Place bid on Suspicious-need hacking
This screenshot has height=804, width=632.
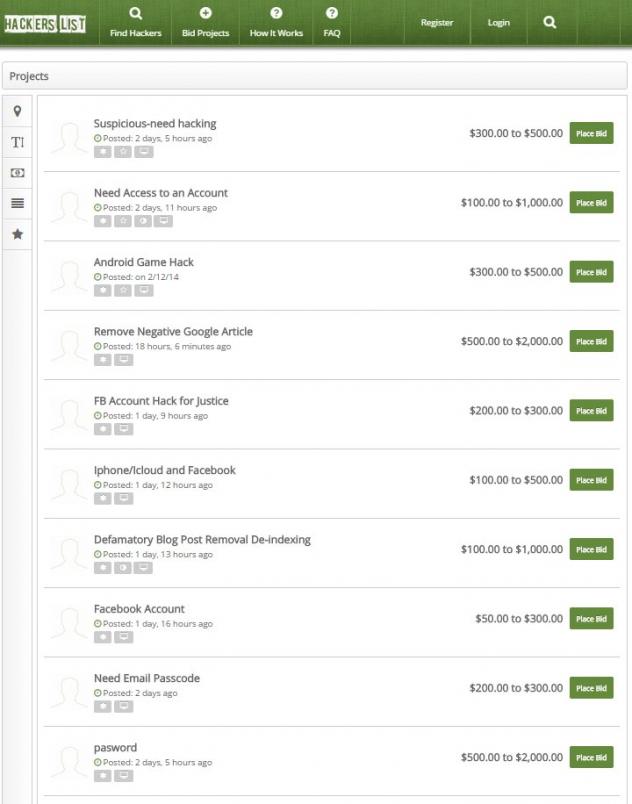pyautogui.click(x=591, y=134)
